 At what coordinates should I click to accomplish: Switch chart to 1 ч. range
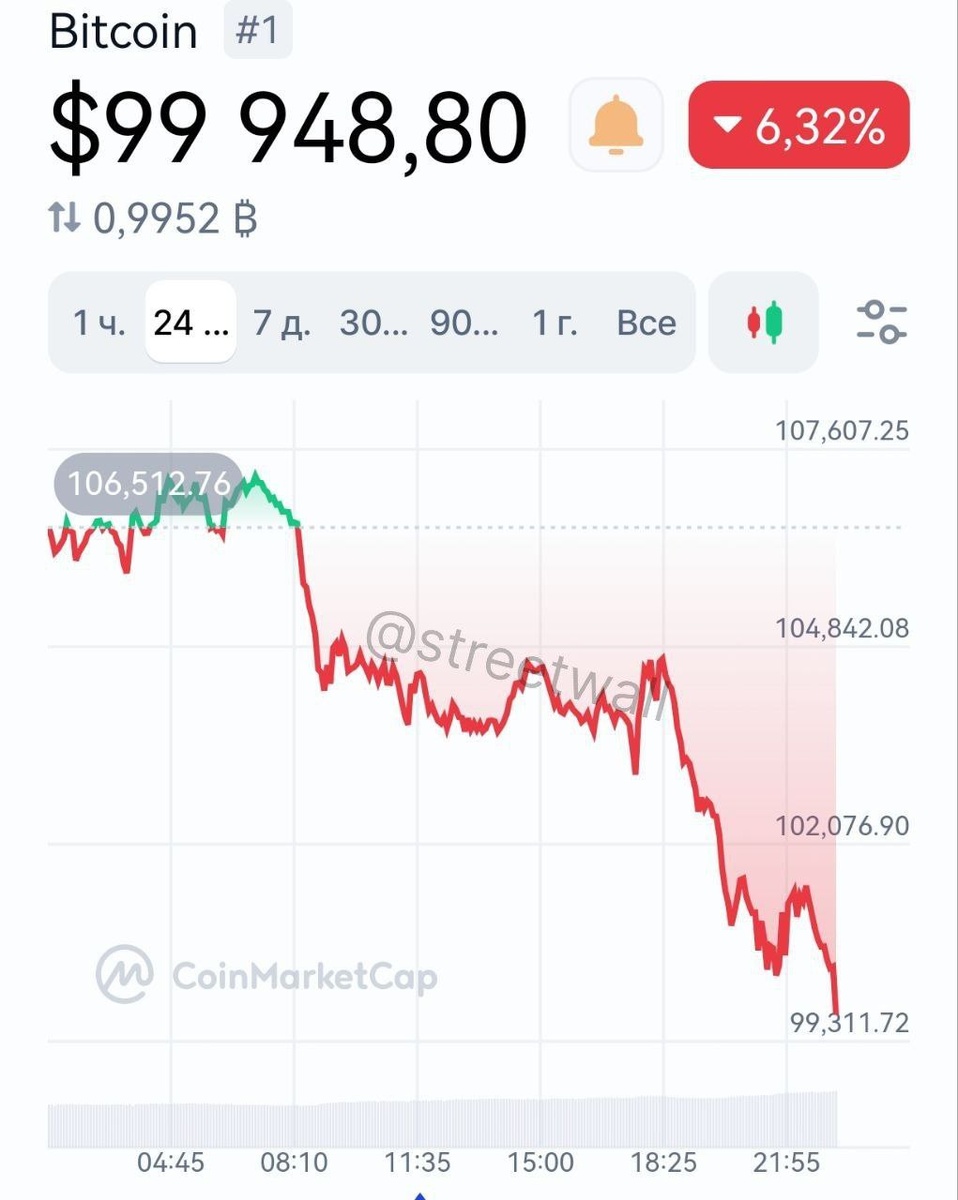(x=99, y=323)
